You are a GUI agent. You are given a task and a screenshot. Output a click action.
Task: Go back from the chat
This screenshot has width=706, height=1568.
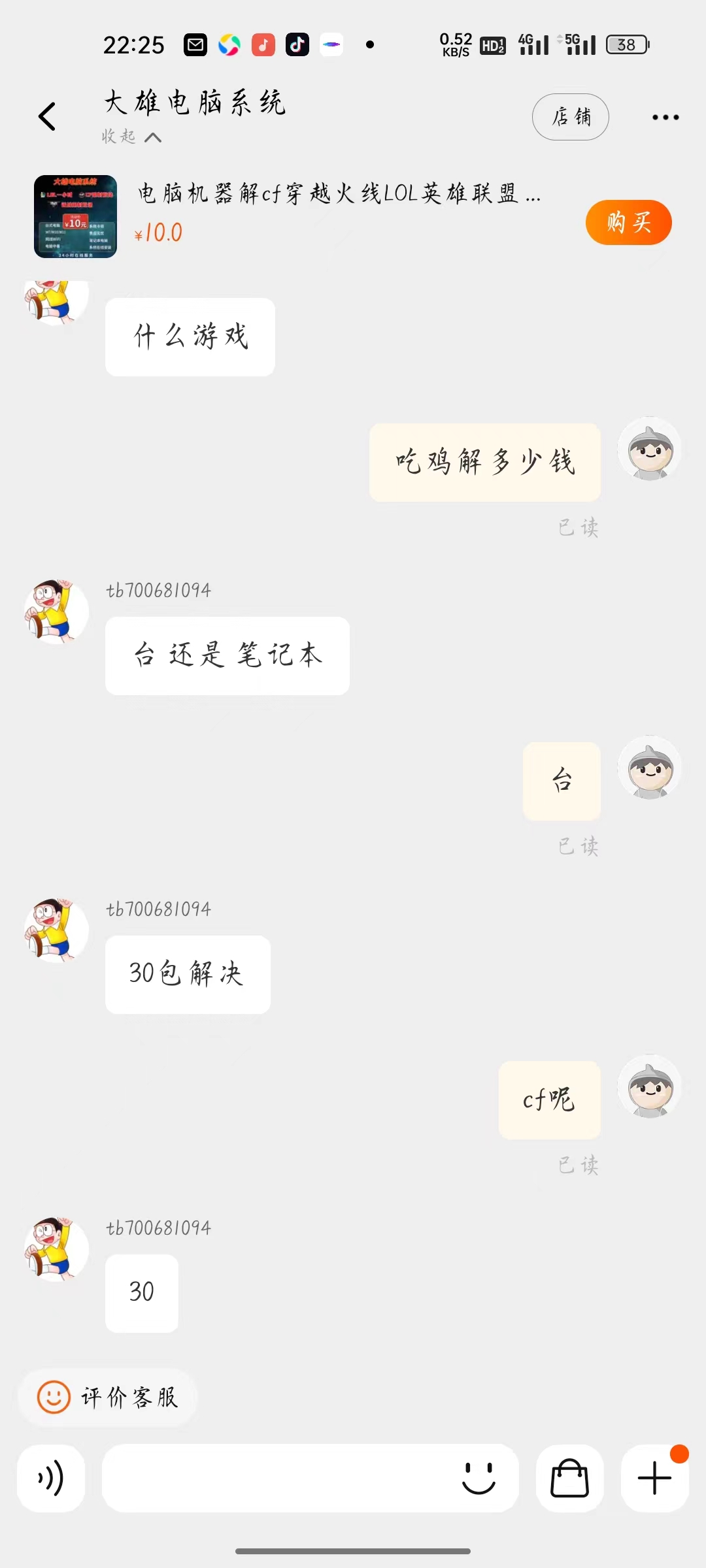[x=47, y=117]
